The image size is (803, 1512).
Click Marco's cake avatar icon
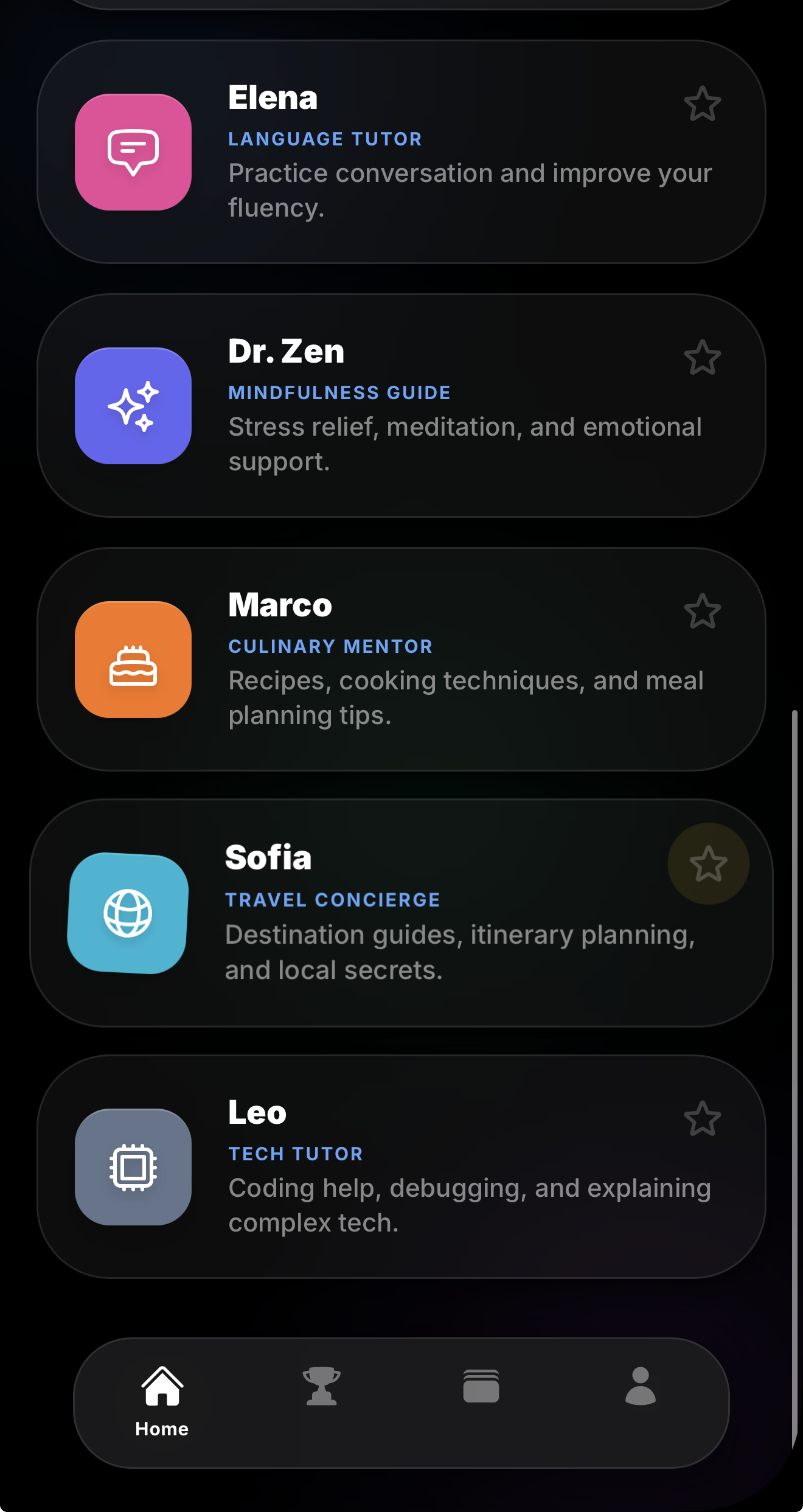pos(133,660)
